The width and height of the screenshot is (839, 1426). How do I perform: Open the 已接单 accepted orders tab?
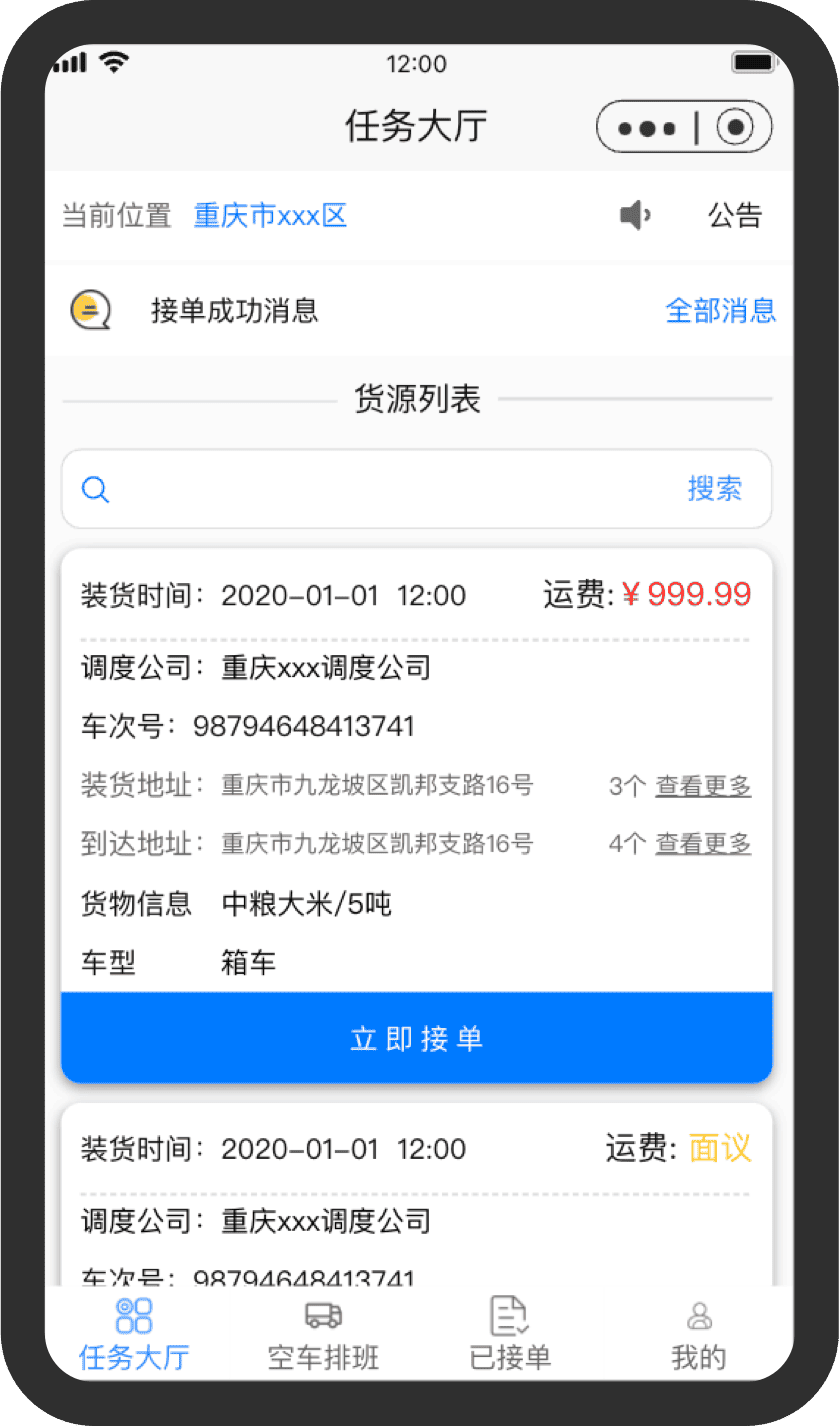[x=510, y=1332]
